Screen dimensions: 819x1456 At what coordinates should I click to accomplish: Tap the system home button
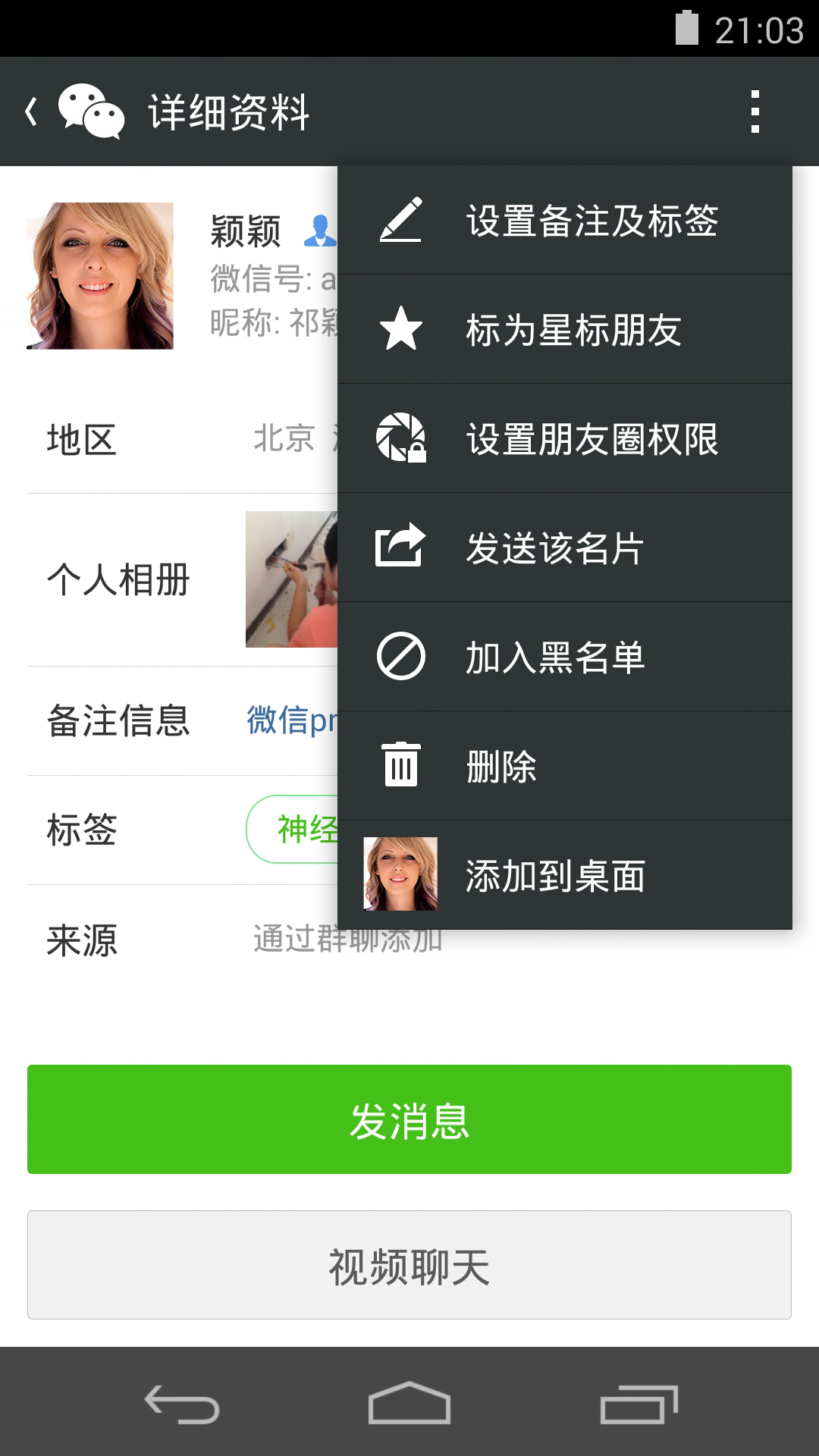[x=409, y=1403]
